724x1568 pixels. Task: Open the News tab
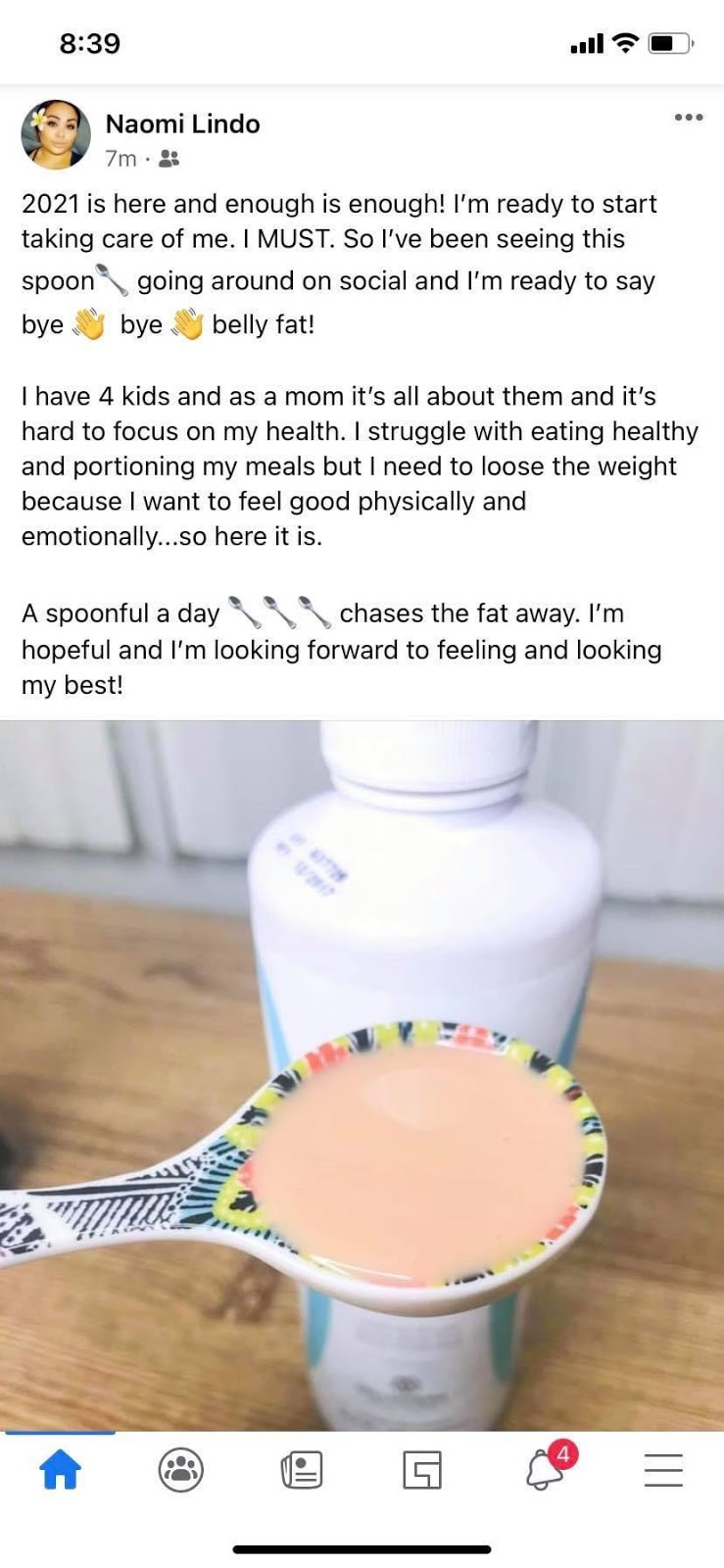302,1470
